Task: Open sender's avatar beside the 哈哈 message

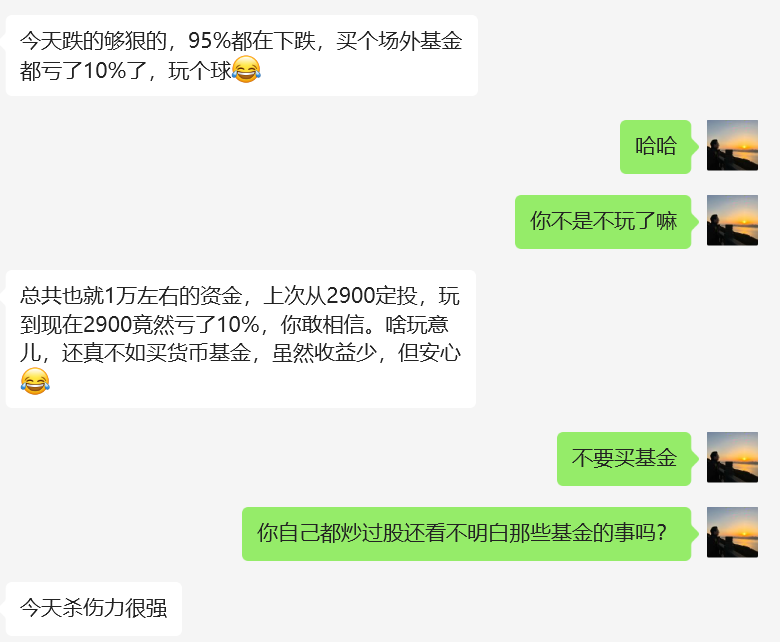Action: [x=732, y=146]
